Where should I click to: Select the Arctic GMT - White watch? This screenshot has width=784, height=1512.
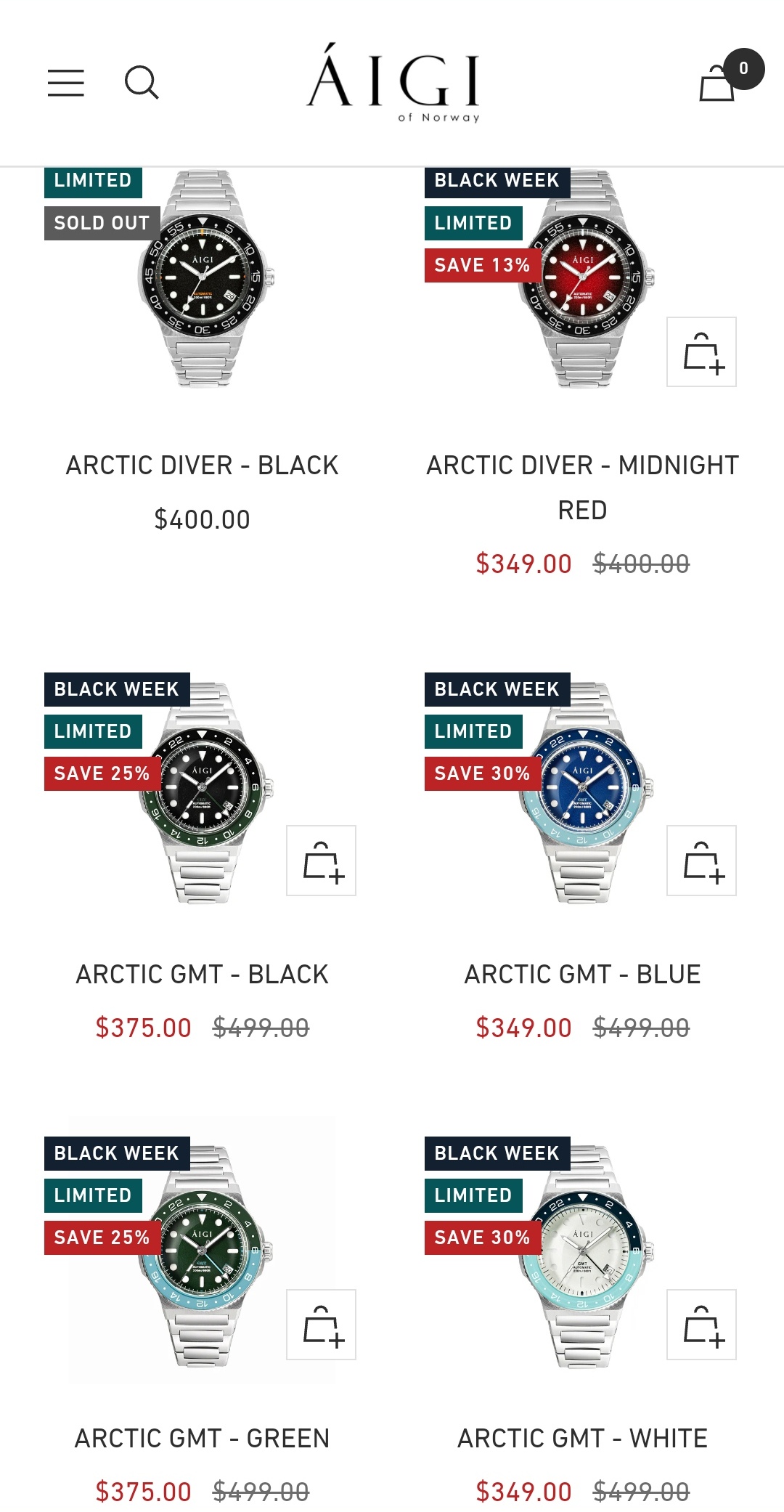click(582, 1438)
